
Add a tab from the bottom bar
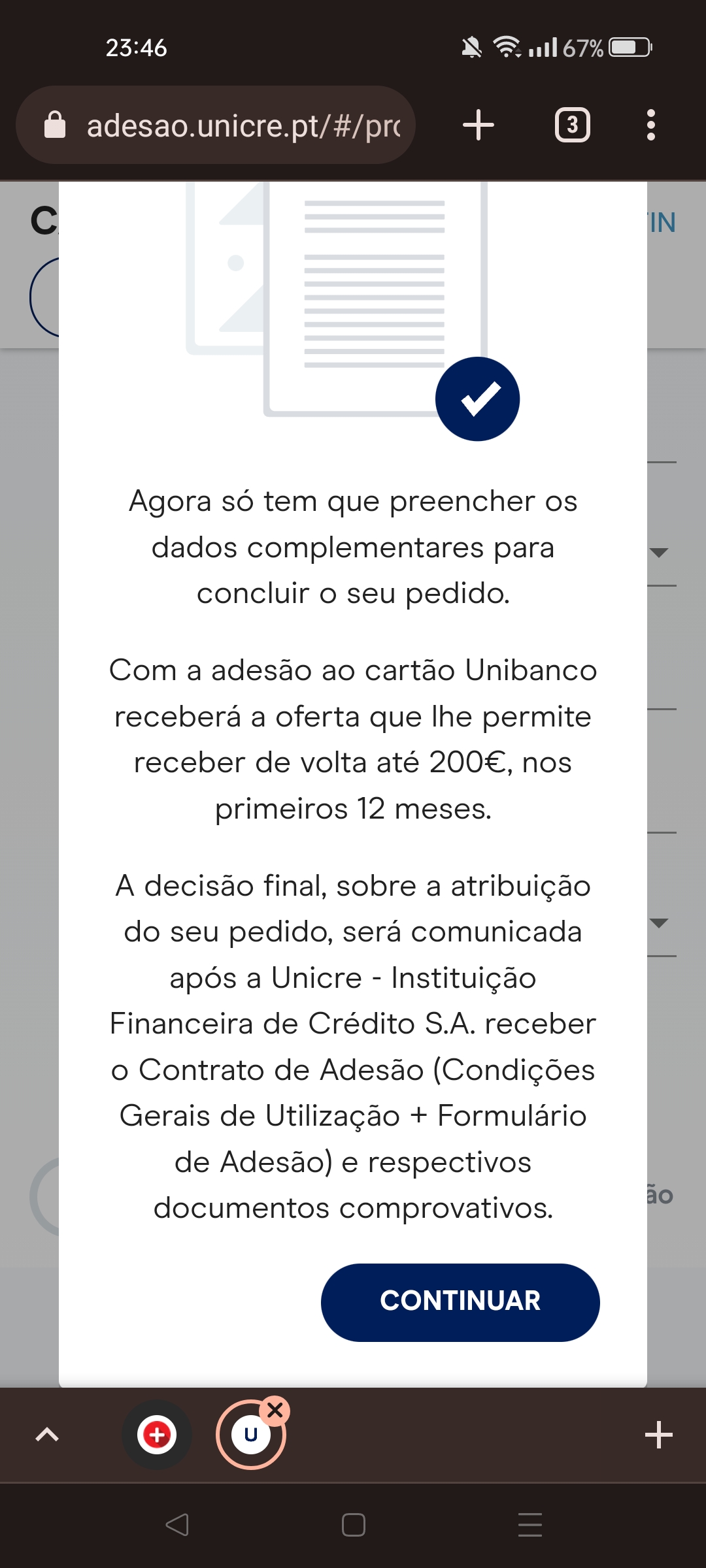[658, 1435]
